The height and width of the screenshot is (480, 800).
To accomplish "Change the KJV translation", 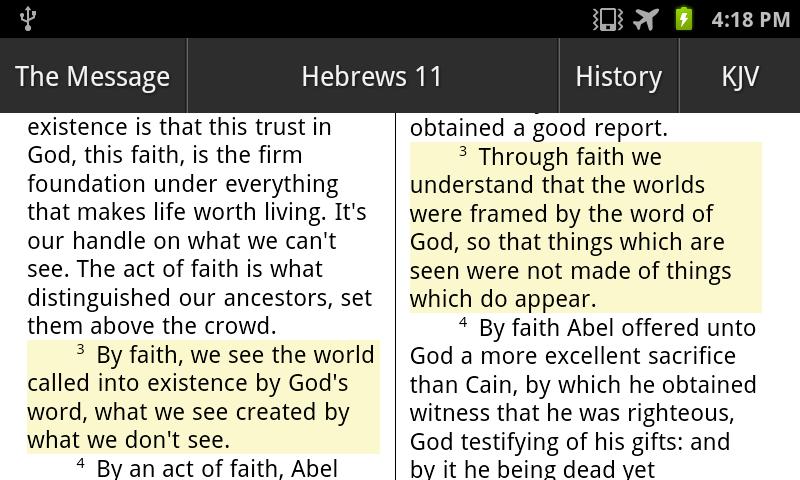I will (740, 77).
